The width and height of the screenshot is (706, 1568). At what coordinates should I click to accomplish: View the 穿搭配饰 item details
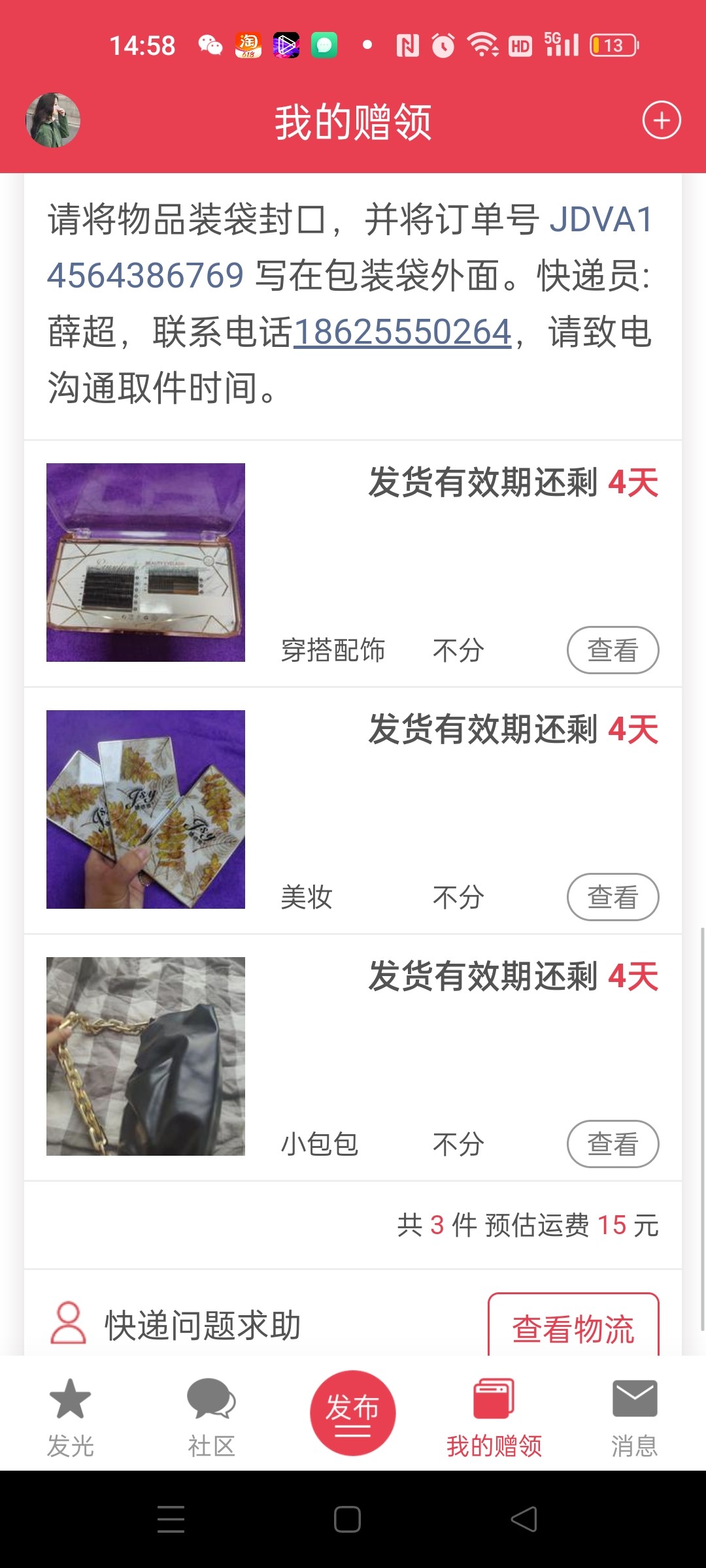click(x=613, y=650)
